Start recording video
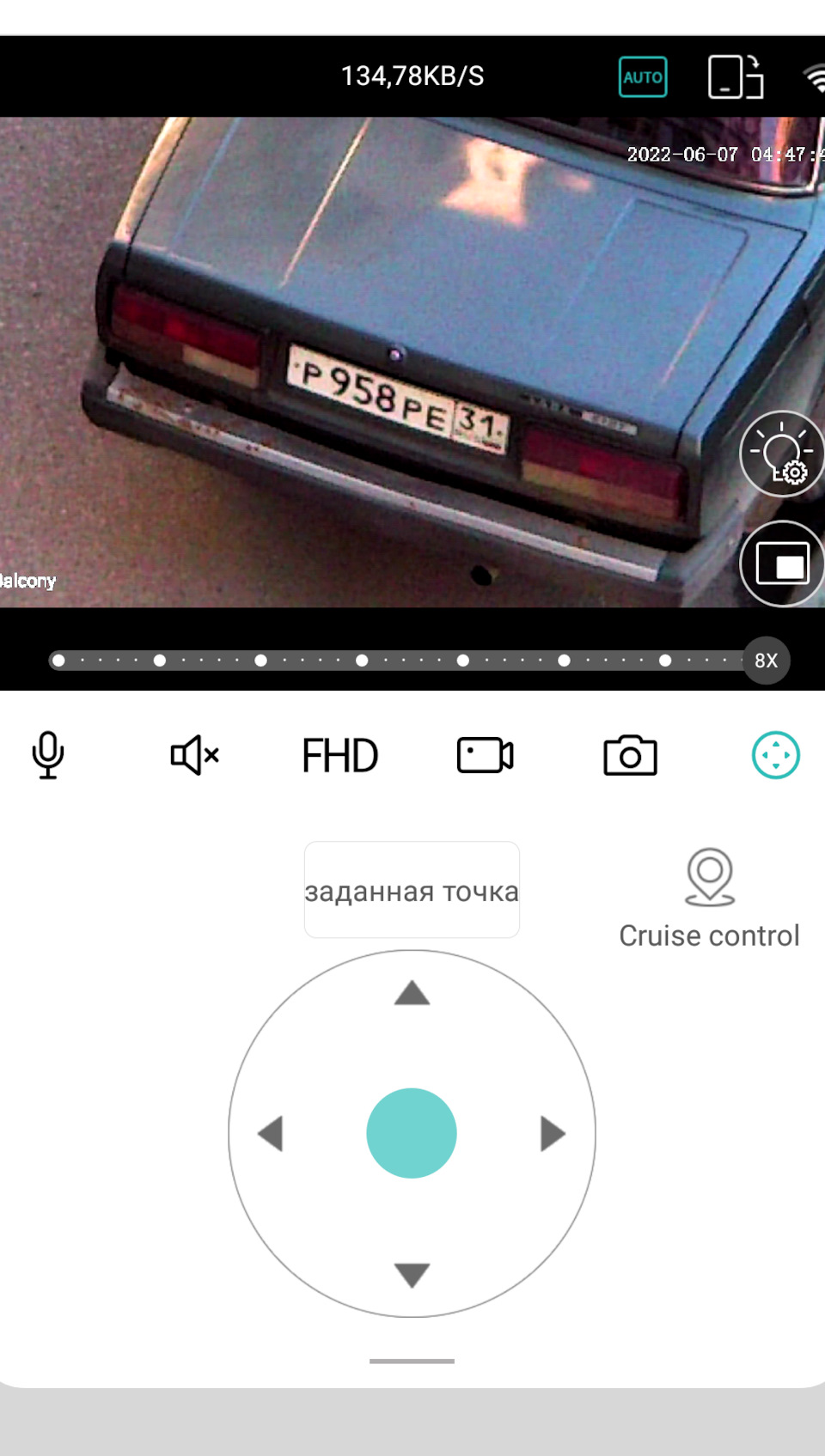The height and width of the screenshot is (1456, 825). pos(485,756)
